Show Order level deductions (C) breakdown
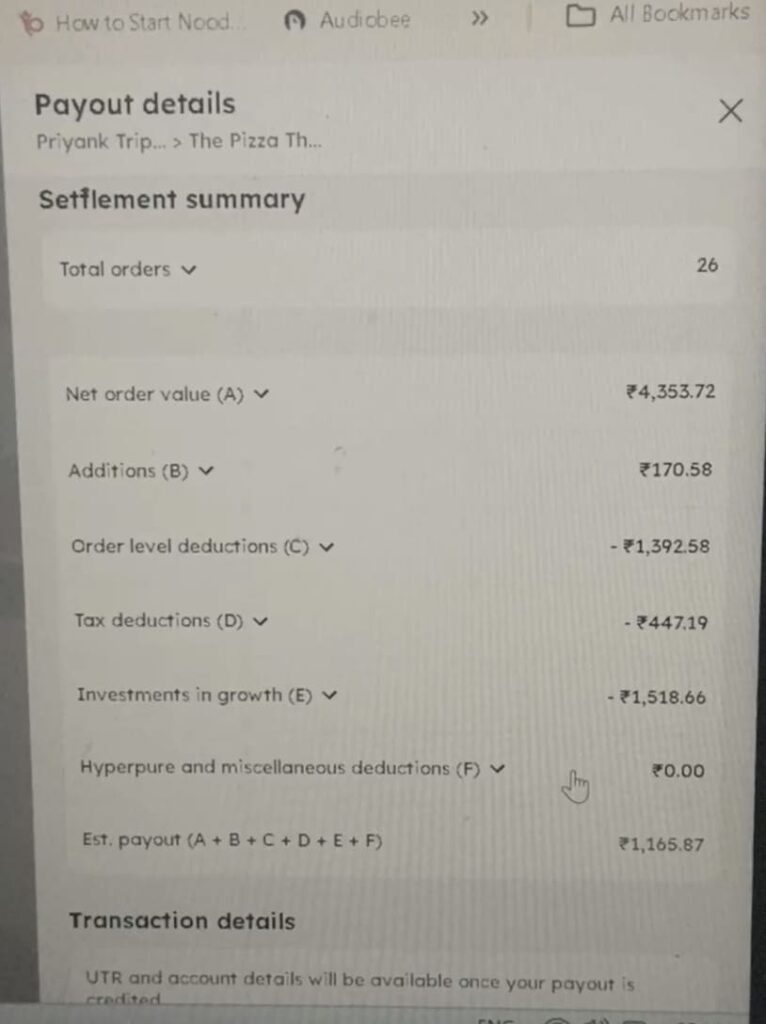Screen dimensions: 766x1024 coord(326,547)
